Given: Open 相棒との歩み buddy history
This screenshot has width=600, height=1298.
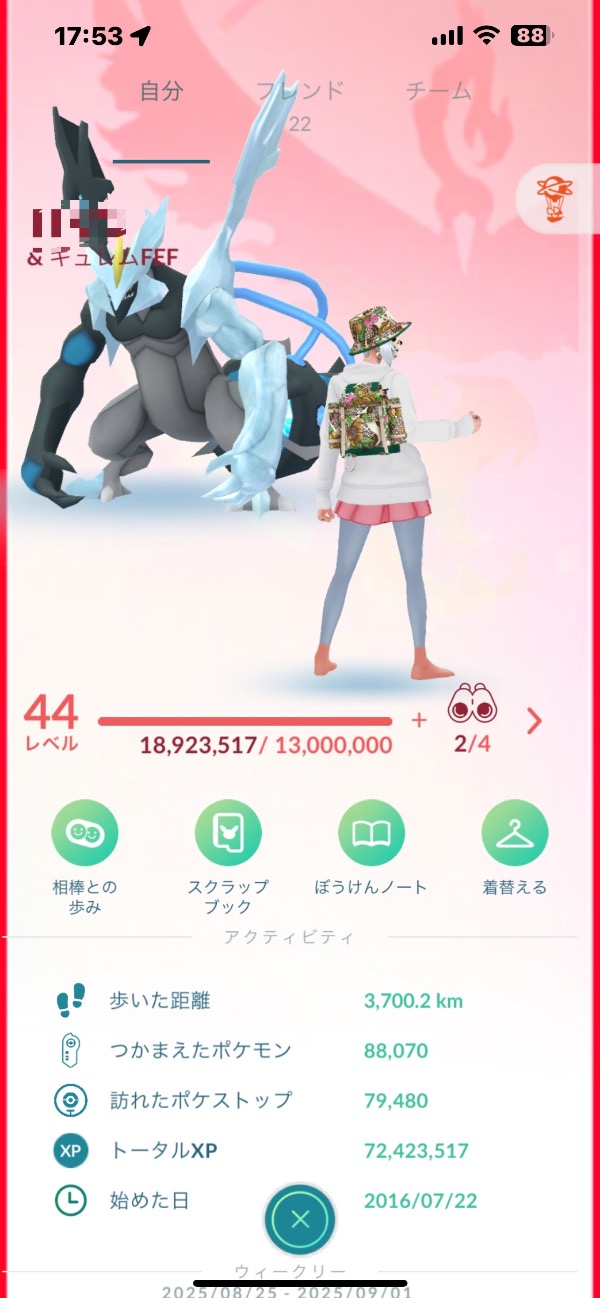Looking at the screenshot, I should tap(85, 833).
